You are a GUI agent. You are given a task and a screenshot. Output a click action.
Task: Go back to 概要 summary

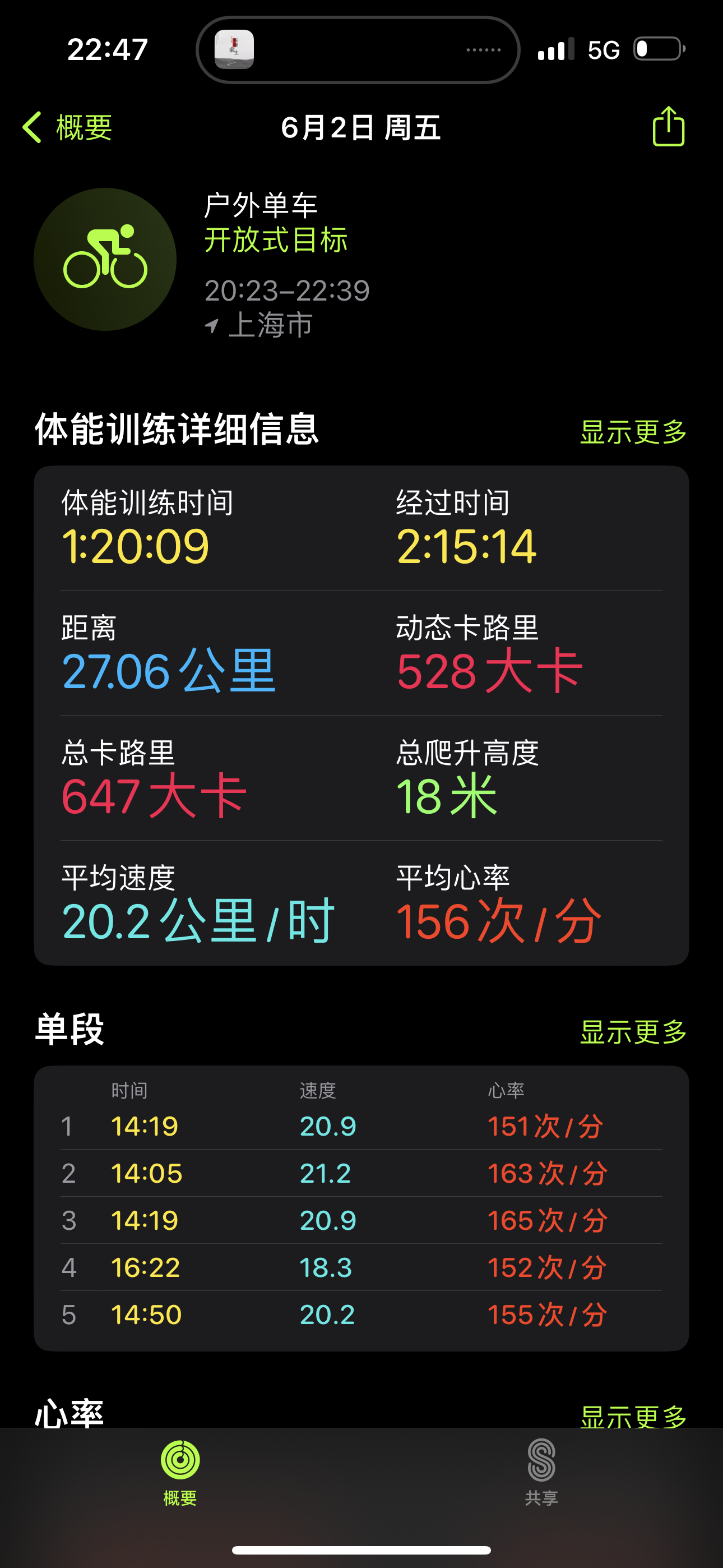tap(68, 127)
